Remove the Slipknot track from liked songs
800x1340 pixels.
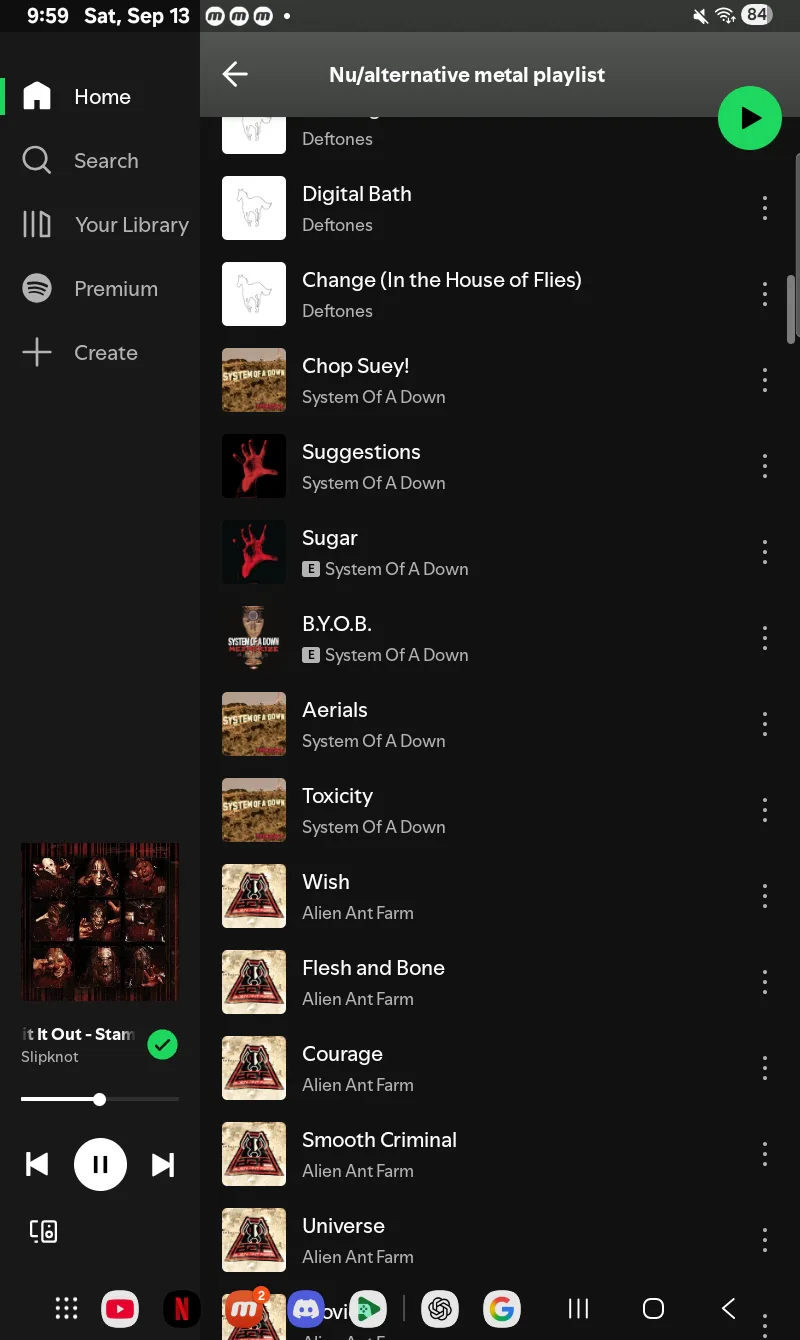[162, 1045]
